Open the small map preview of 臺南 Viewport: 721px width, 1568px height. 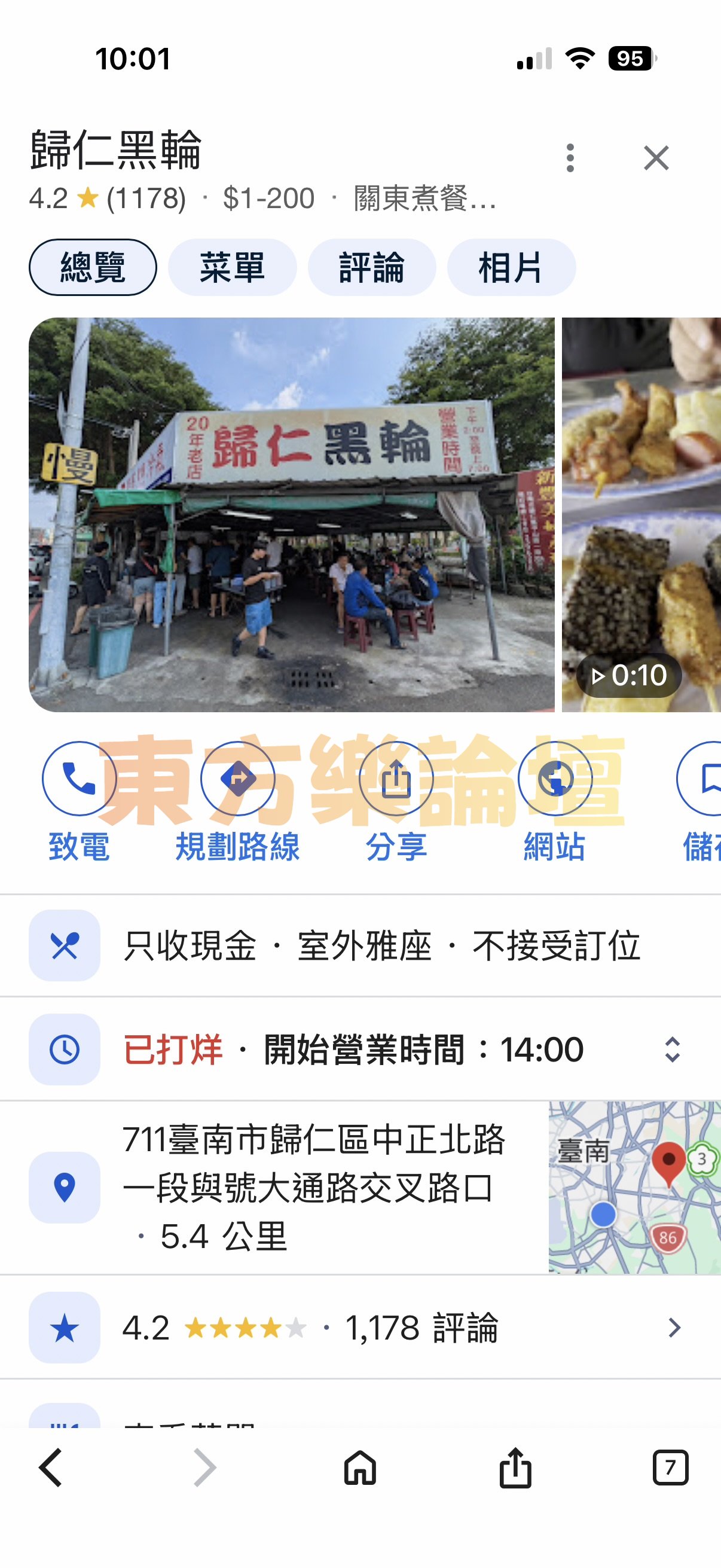(634, 1187)
